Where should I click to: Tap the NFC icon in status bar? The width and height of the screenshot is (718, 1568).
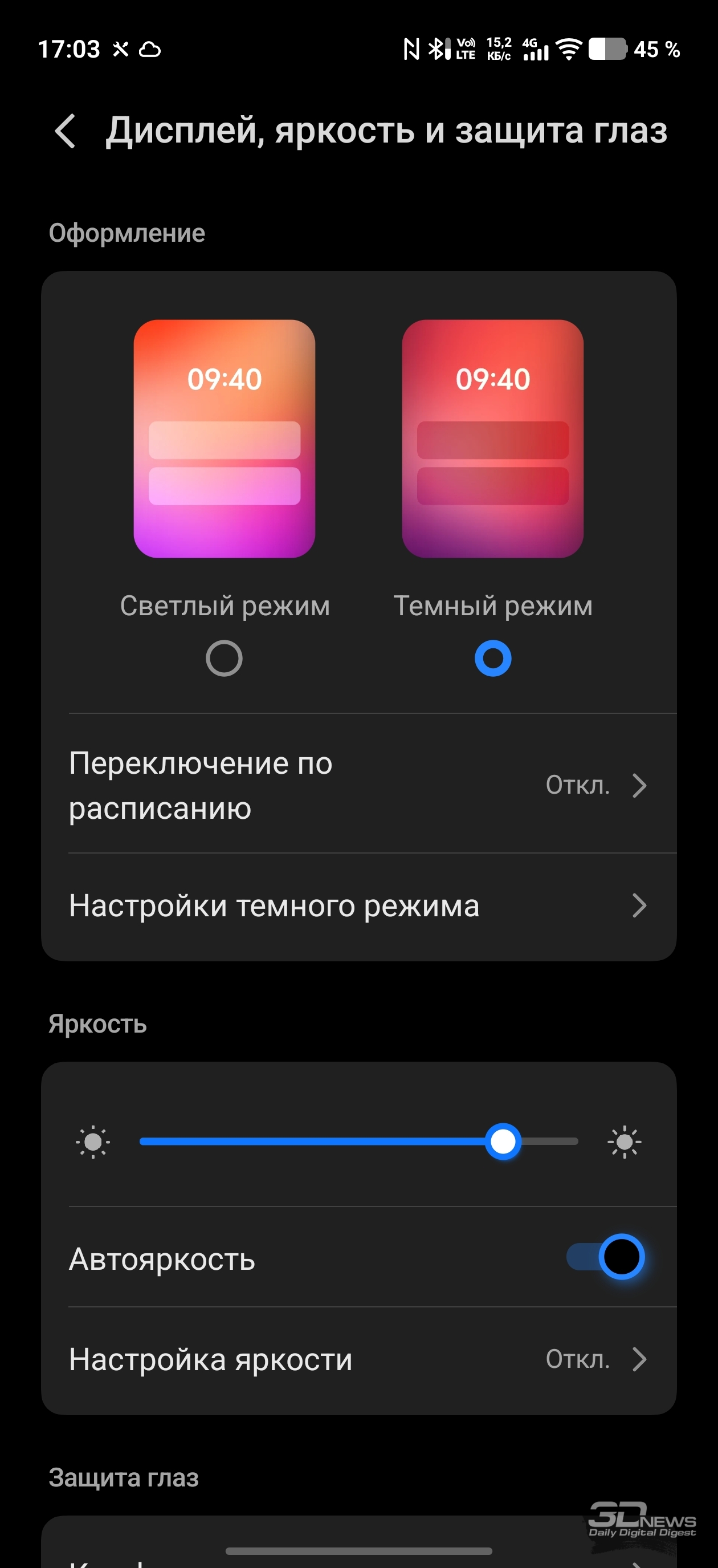coord(411,48)
